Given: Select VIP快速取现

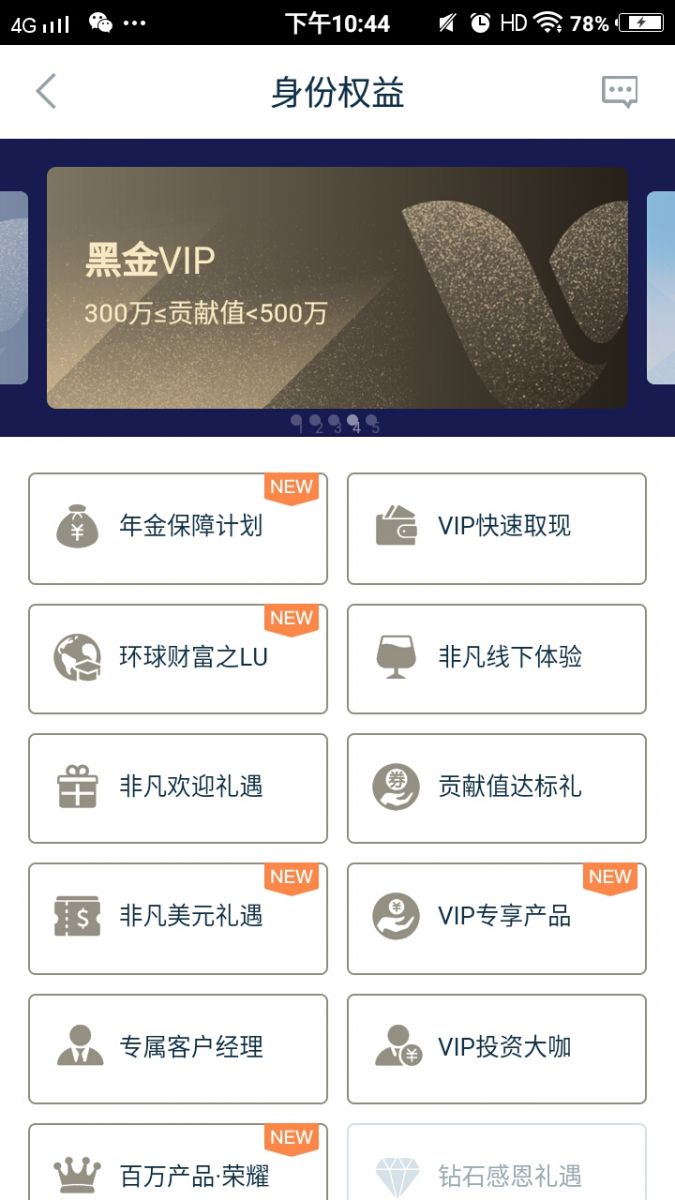Looking at the screenshot, I should (496, 528).
